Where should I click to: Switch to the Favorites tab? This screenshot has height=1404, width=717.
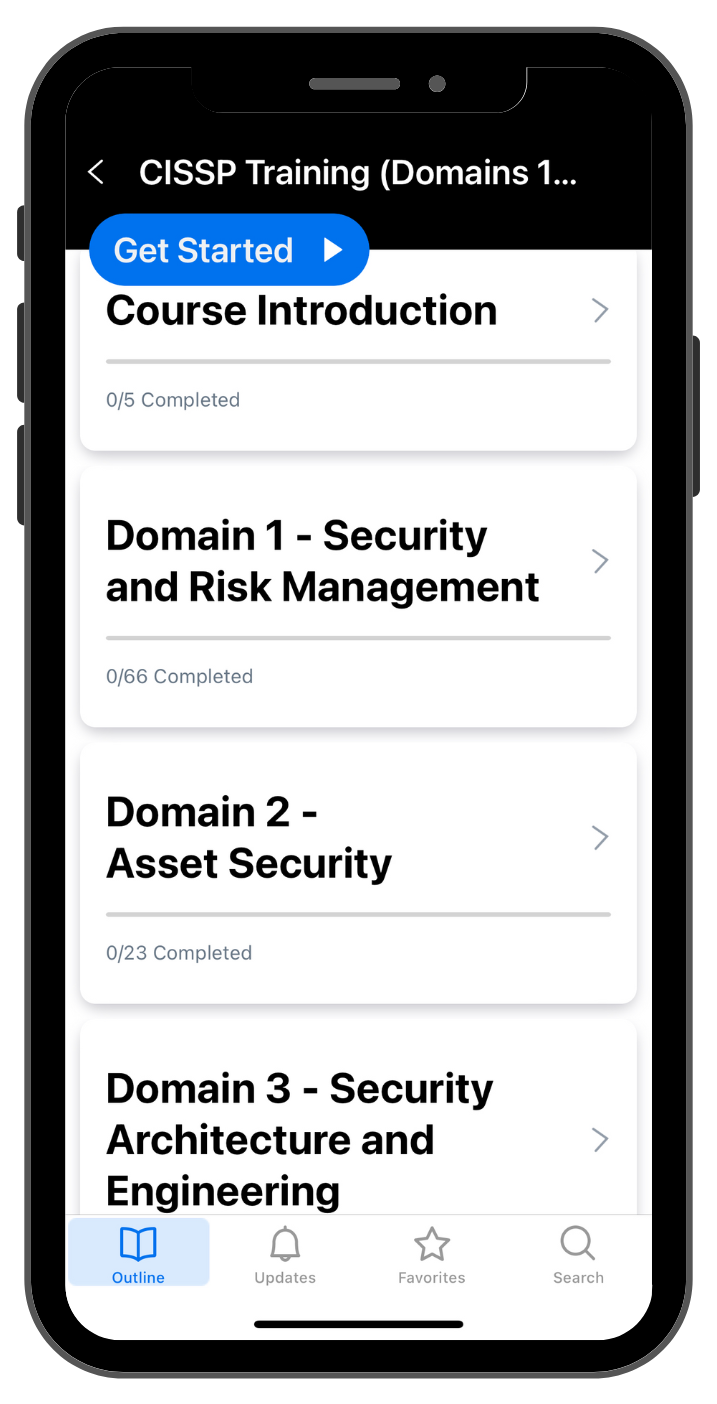point(432,1256)
